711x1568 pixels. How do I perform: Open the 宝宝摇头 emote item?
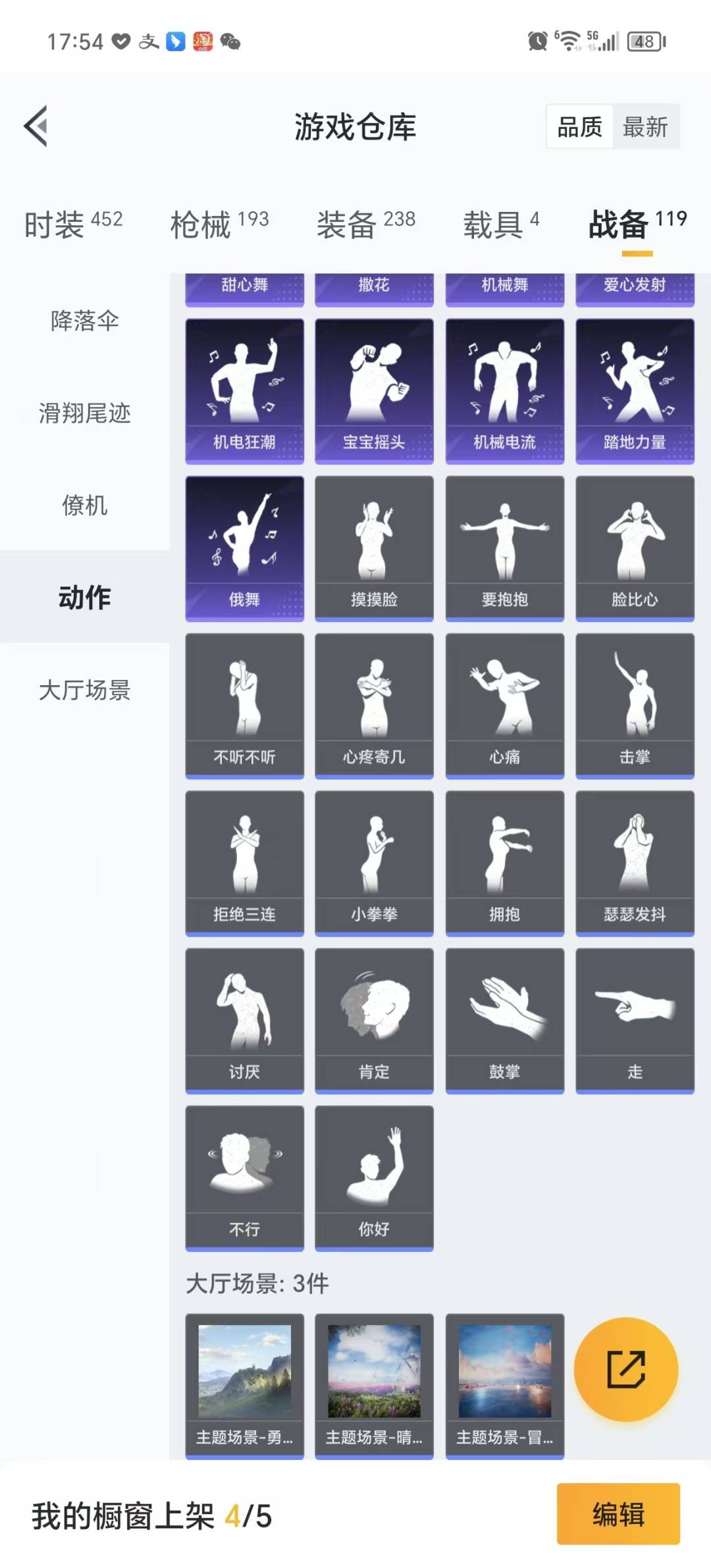[x=374, y=390]
